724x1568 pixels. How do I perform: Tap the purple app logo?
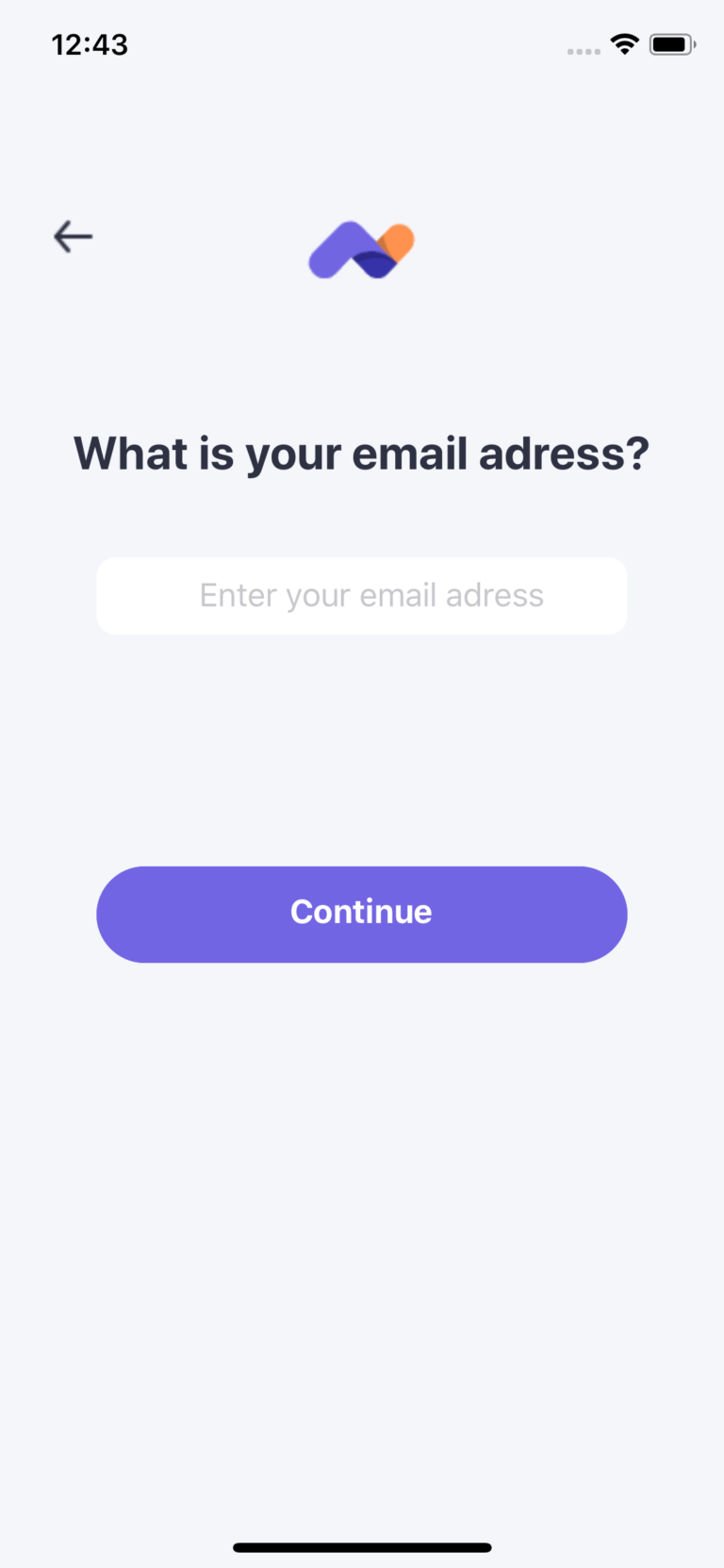pos(361,249)
